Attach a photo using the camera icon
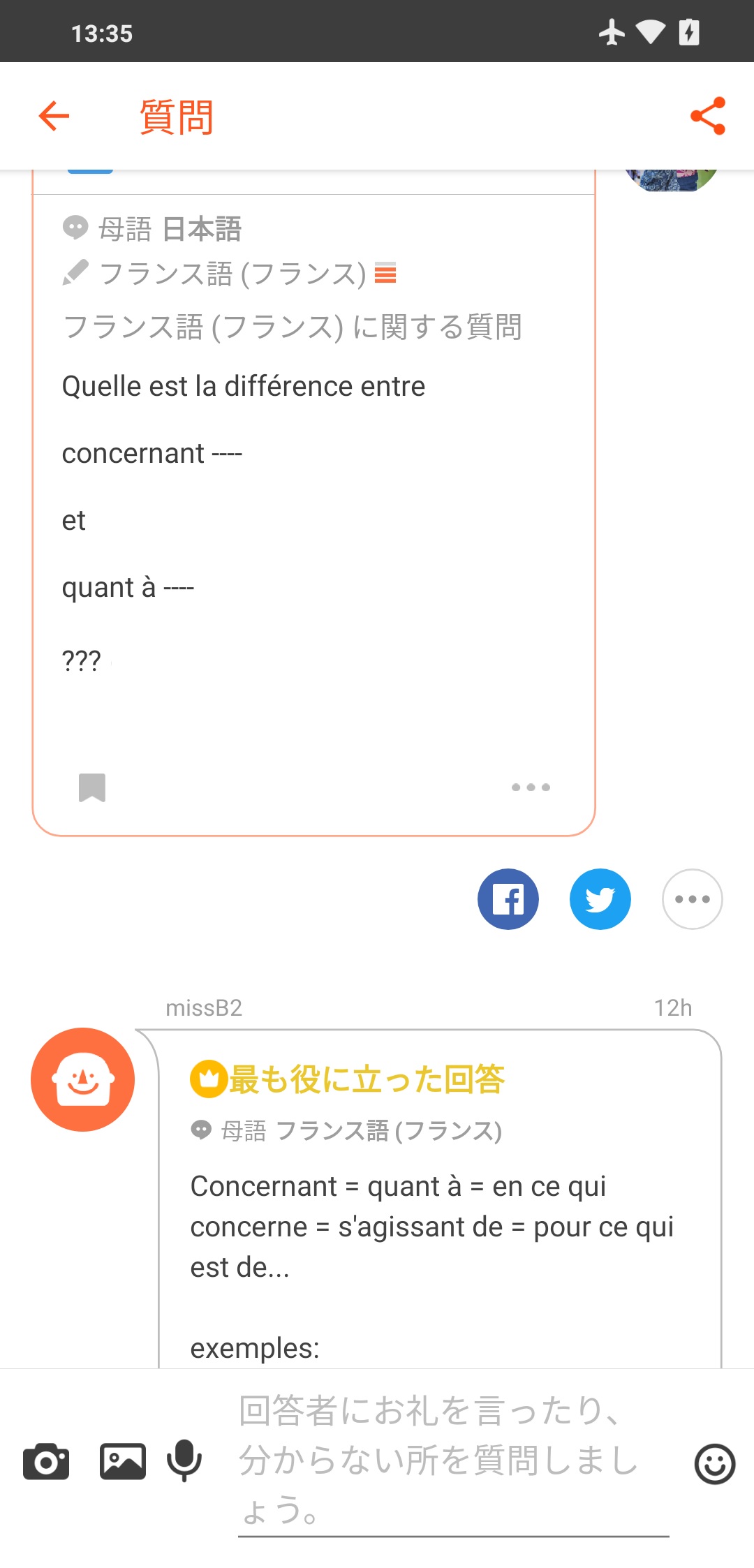 tap(46, 1462)
